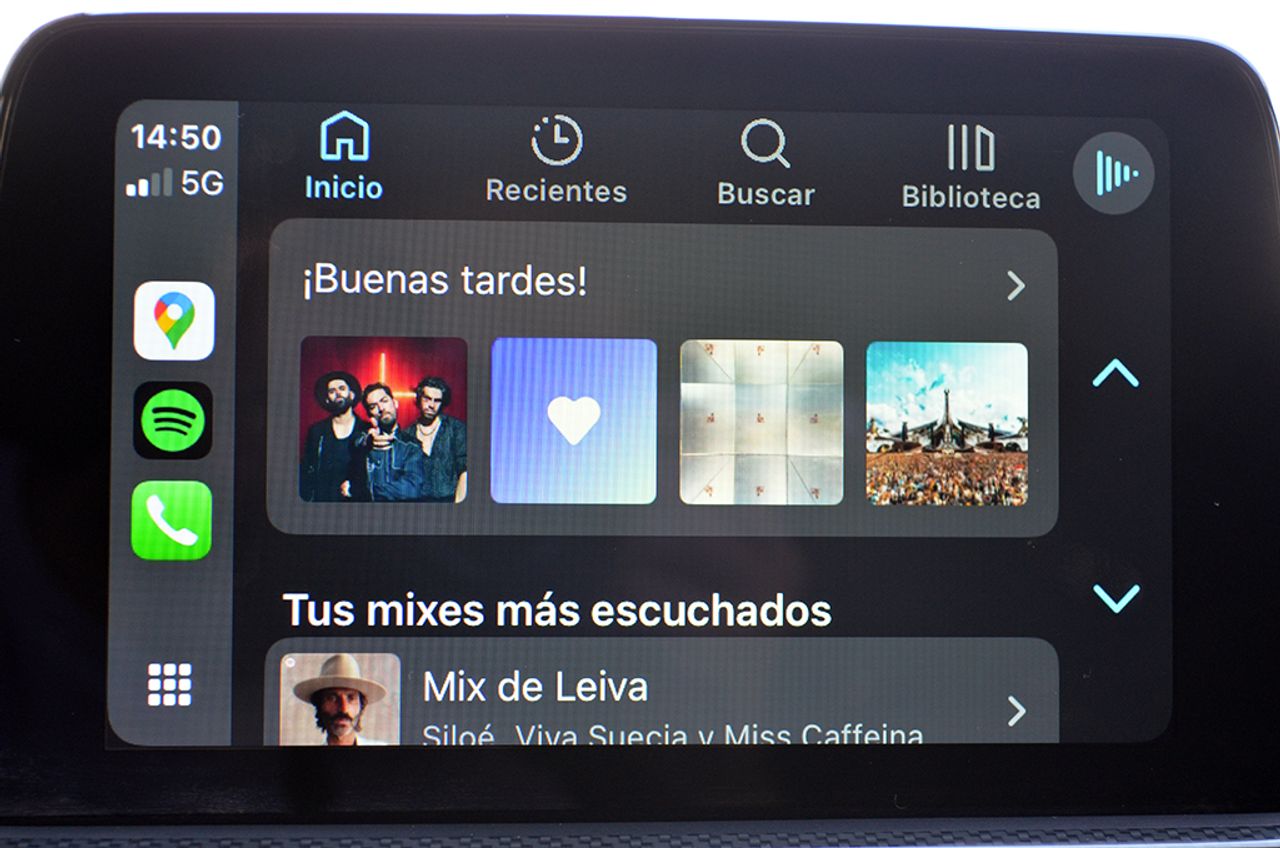This screenshot has width=1280, height=848.
Task: Open the playlist with three men cover
Action: coord(383,419)
